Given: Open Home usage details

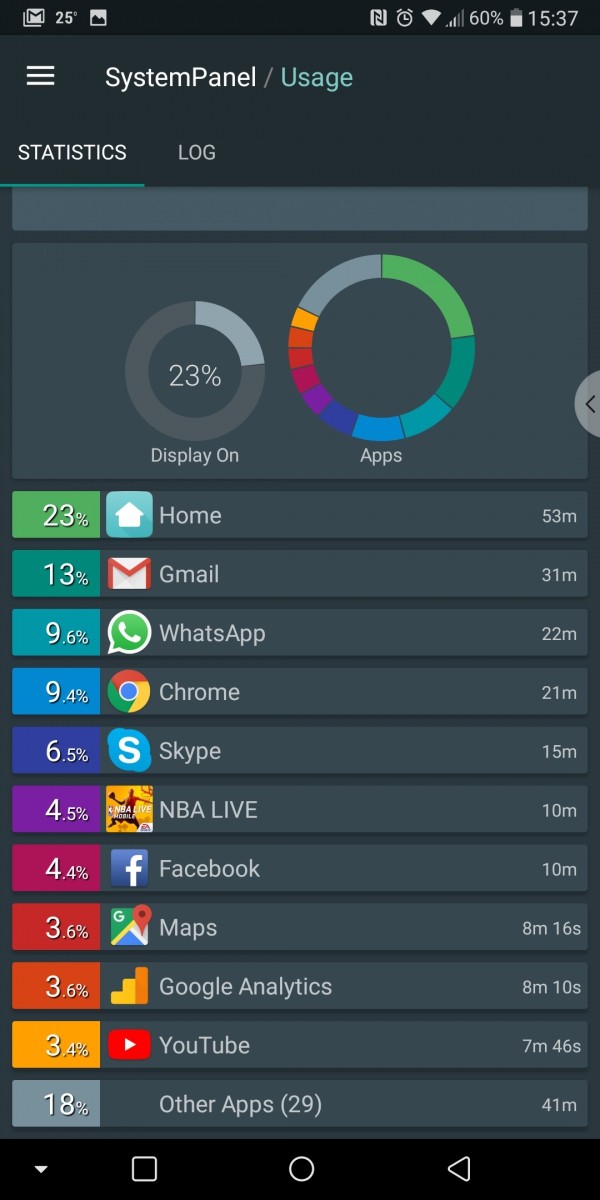Looking at the screenshot, I should tap(300, 515).
